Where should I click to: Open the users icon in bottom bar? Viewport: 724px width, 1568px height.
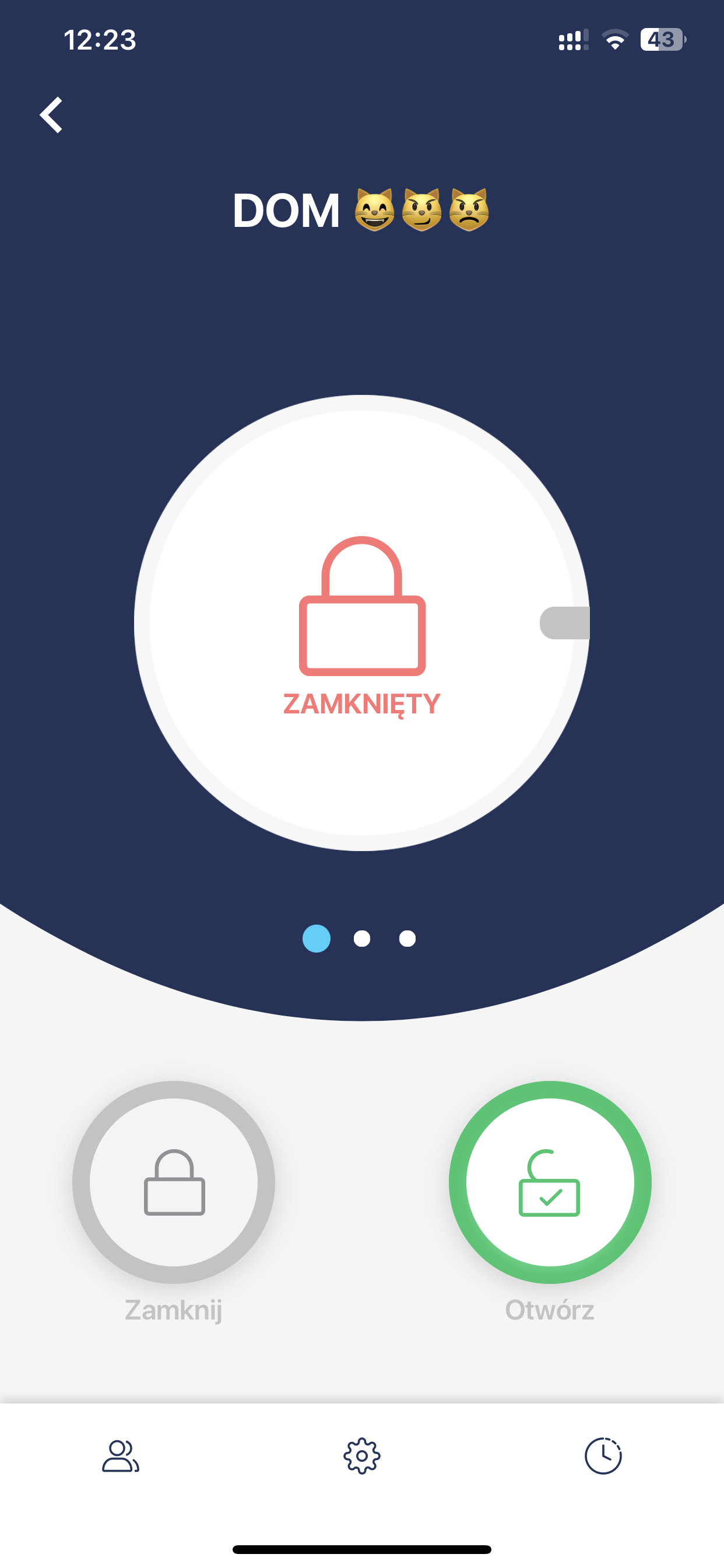coord(121,1456)
